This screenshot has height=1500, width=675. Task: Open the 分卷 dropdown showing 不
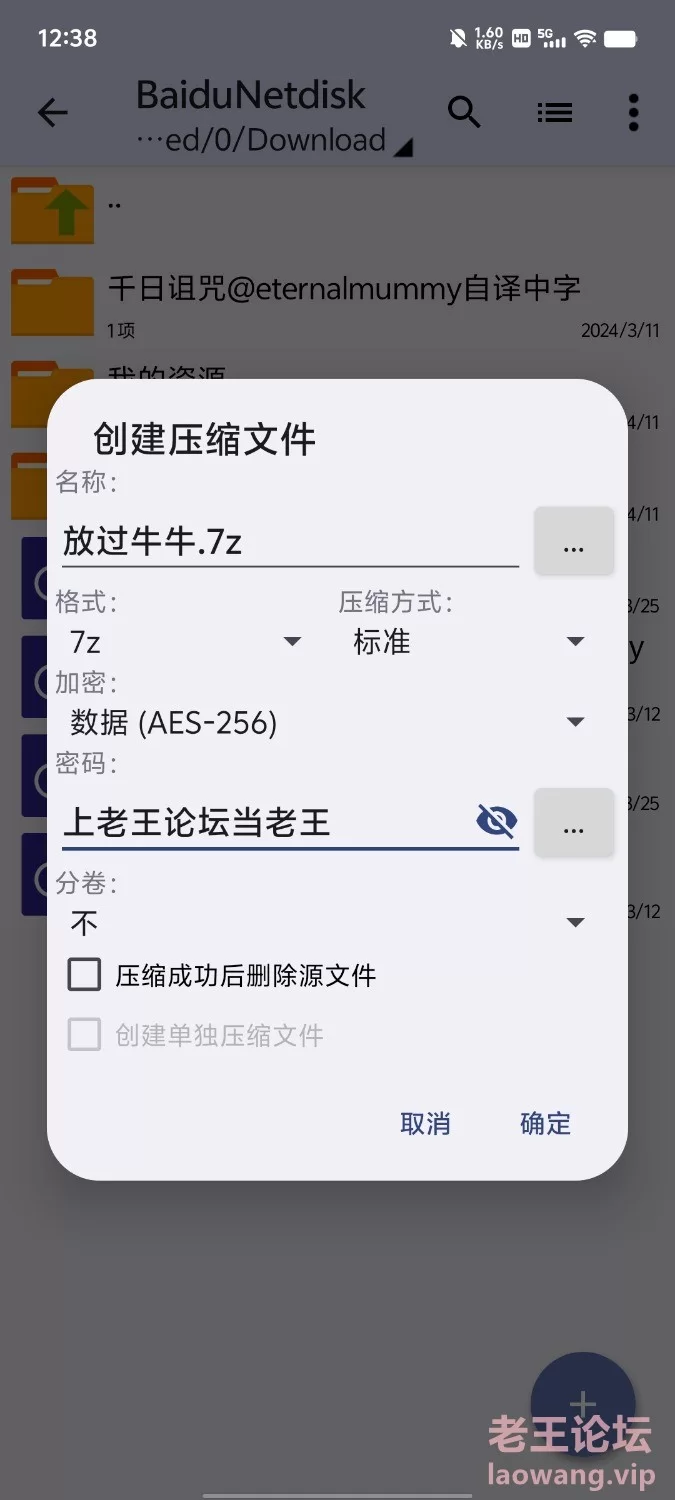coord(326,922)
